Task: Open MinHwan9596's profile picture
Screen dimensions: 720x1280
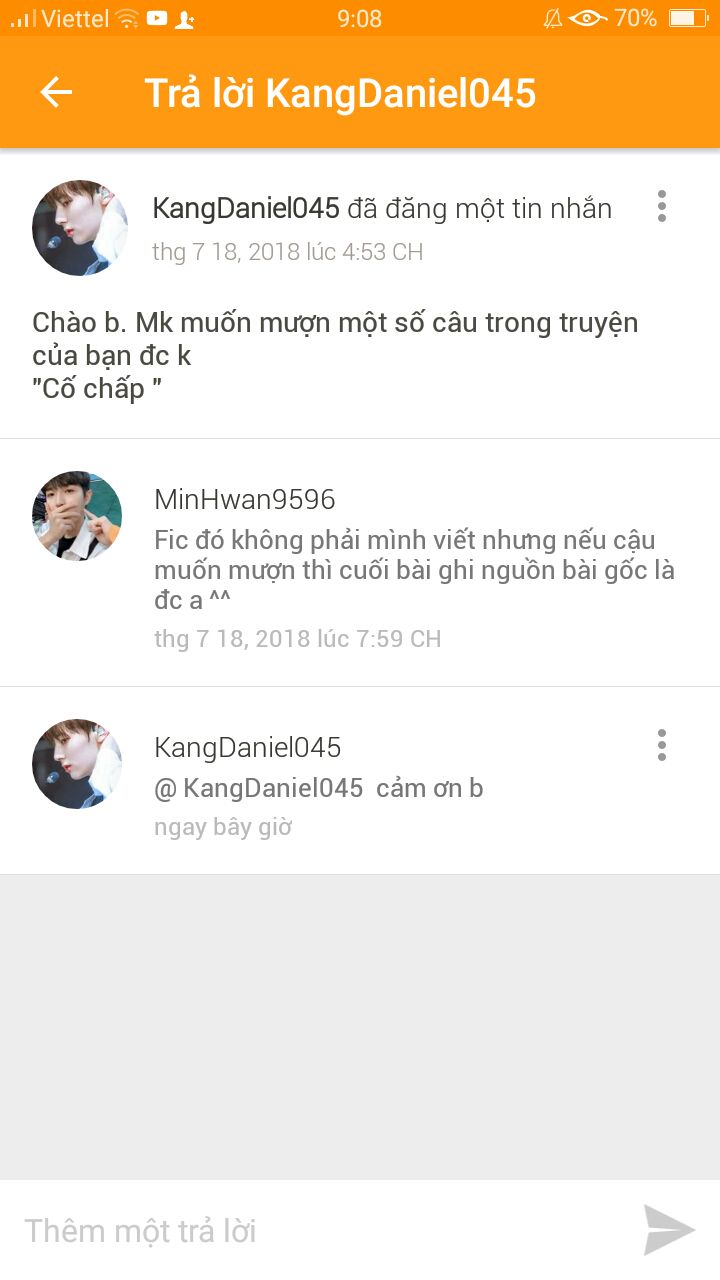Action: point(77,516)
